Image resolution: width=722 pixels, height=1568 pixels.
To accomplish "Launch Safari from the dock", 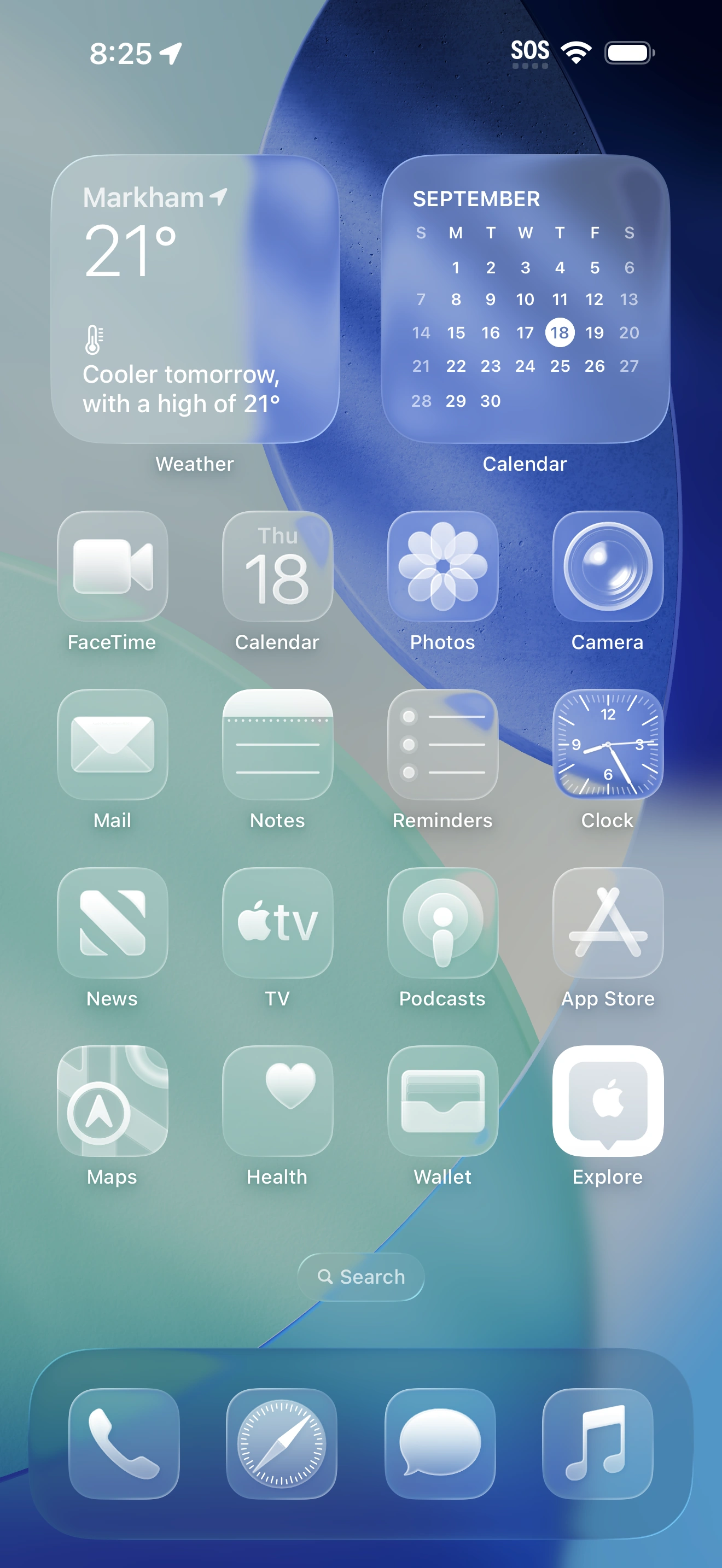I will (282, 1444).
